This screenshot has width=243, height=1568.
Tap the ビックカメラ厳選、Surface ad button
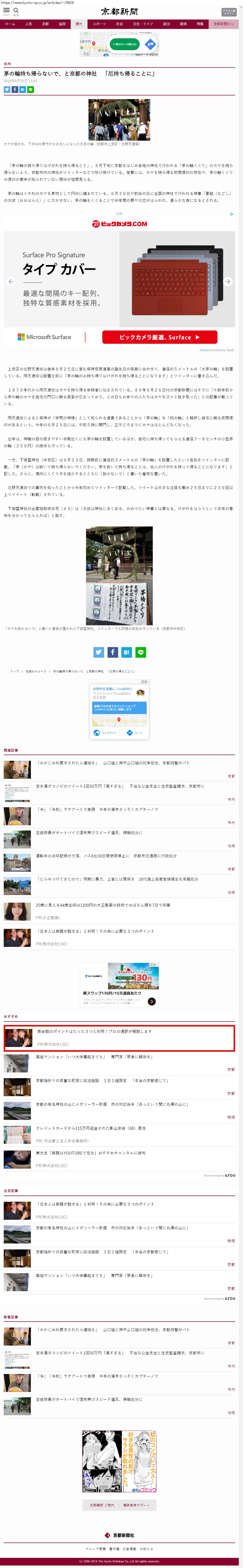click(x=159, y=337)
